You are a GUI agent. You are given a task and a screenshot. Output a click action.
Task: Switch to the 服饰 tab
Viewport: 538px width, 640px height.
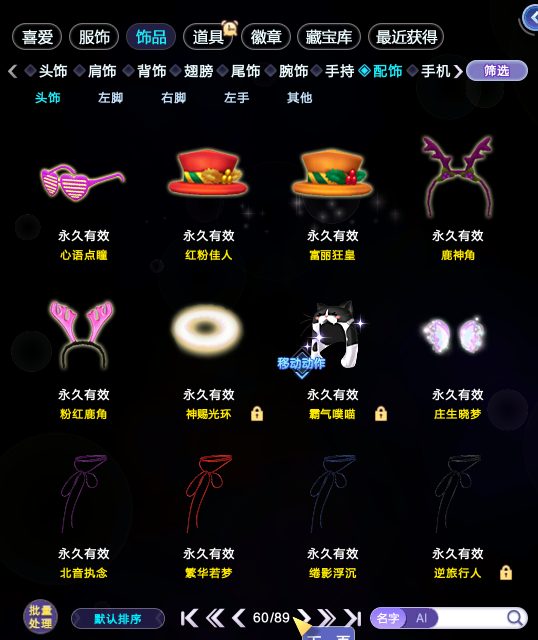coord(94,37)
